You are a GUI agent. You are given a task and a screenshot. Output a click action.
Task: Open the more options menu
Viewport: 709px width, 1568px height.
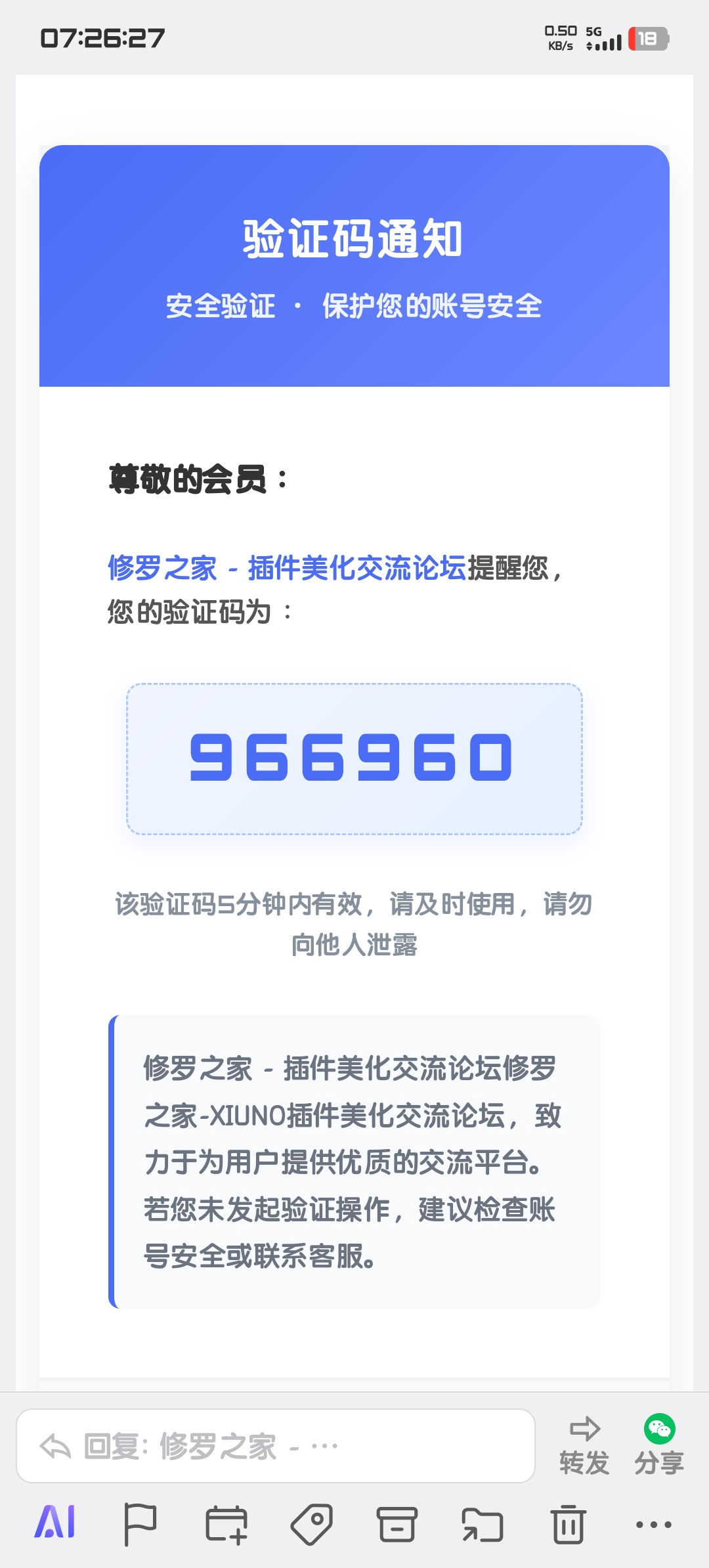(x=653, y=1523)
